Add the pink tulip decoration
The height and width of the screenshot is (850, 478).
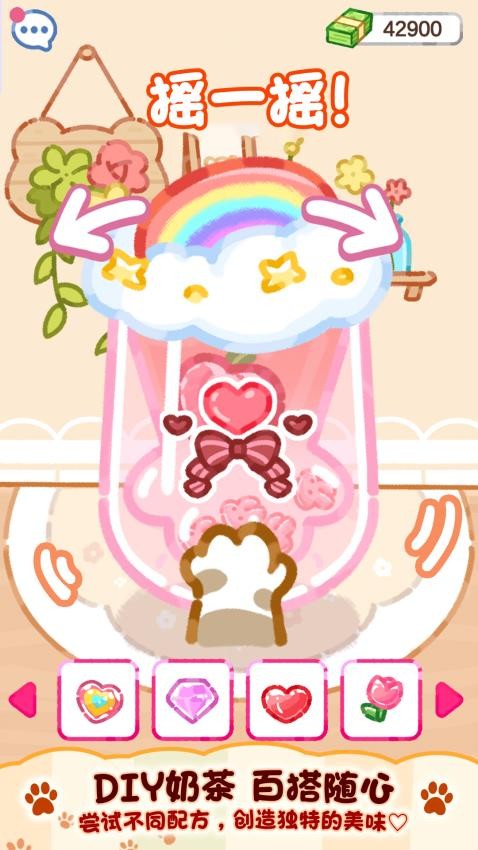point(381,700)
